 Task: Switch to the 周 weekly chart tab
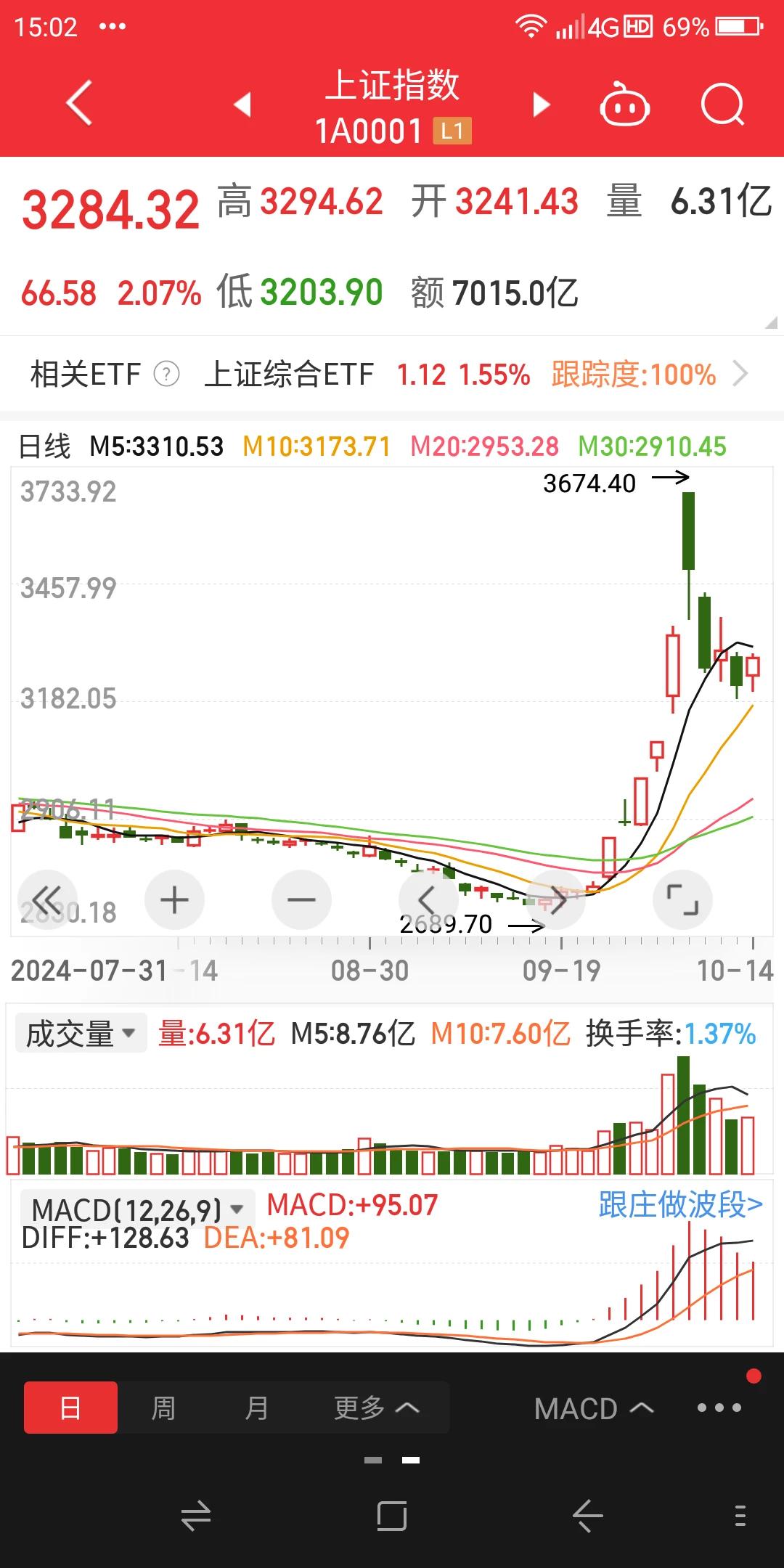[x=163, y=1408]
